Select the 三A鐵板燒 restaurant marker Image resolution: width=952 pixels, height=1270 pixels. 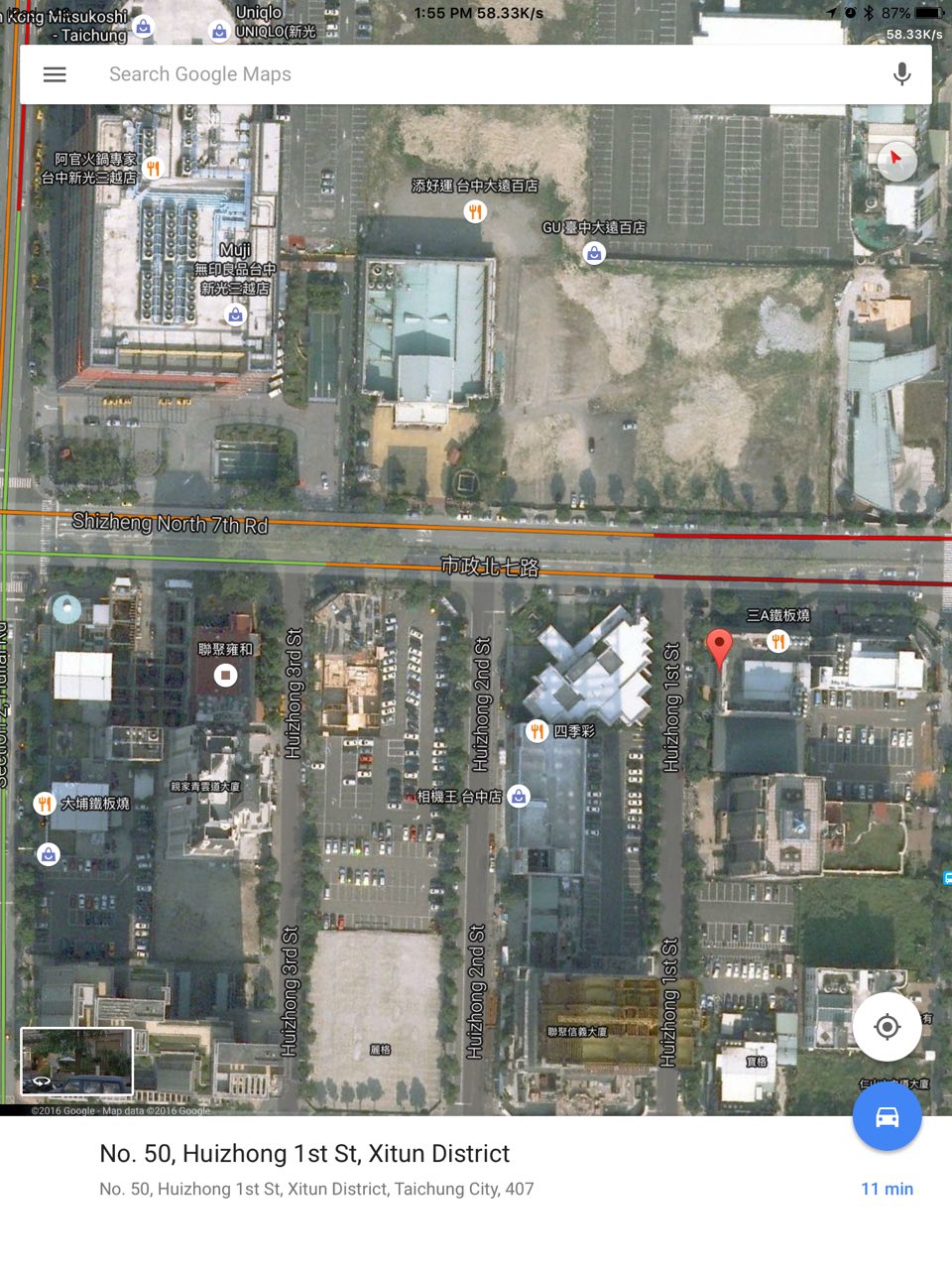[x=778, y=642]
